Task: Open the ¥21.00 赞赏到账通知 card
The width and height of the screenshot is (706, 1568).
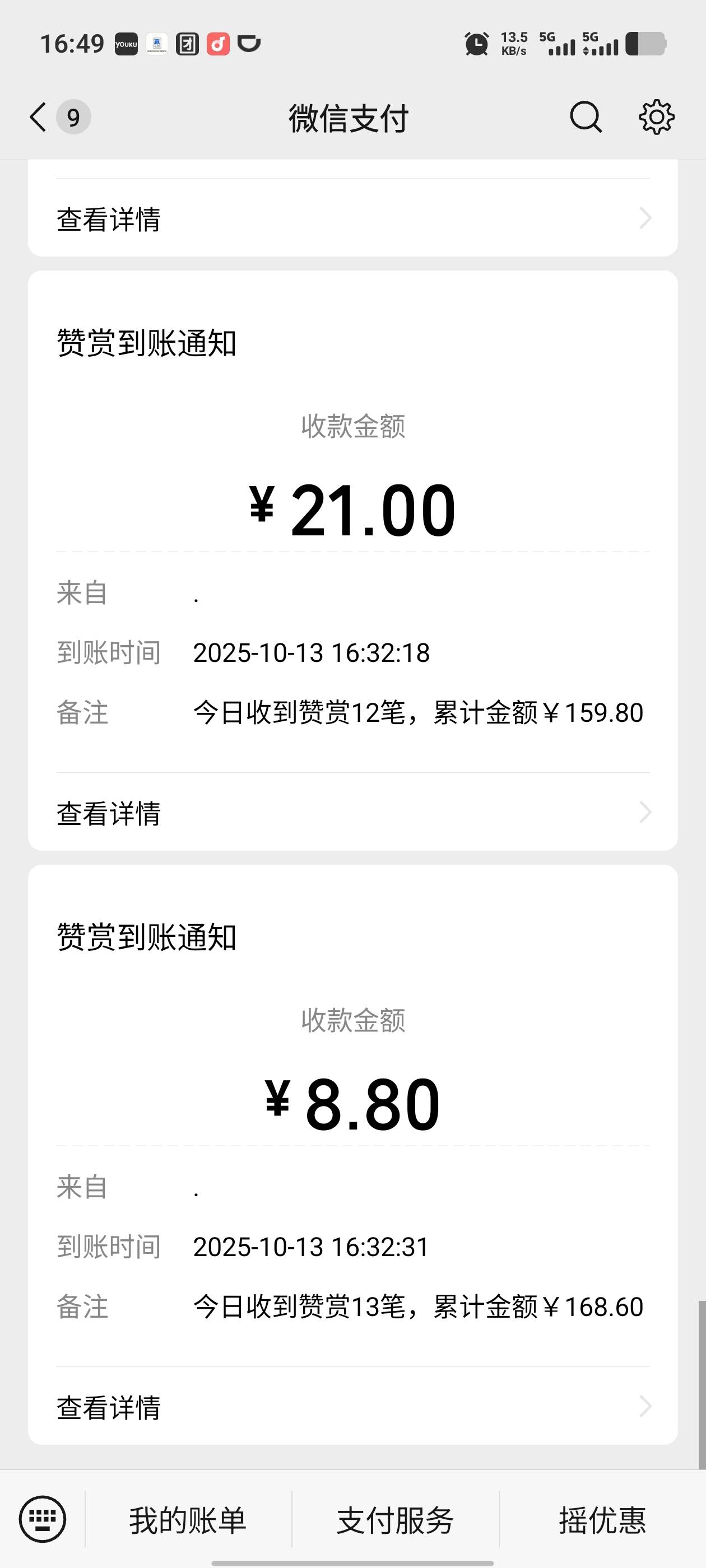Action: [x=352, y=560]
